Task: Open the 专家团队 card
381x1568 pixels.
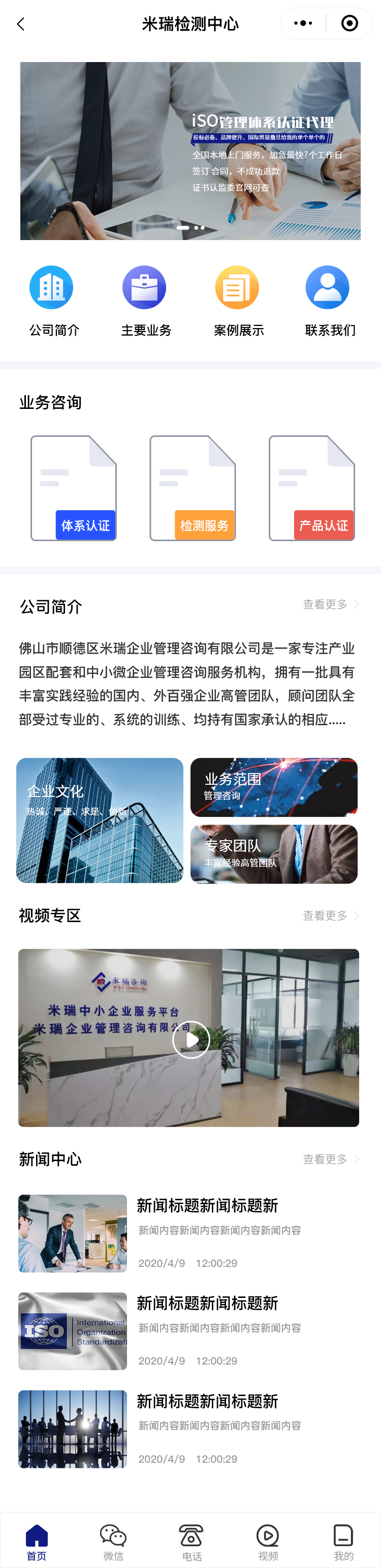Action: 273,854
